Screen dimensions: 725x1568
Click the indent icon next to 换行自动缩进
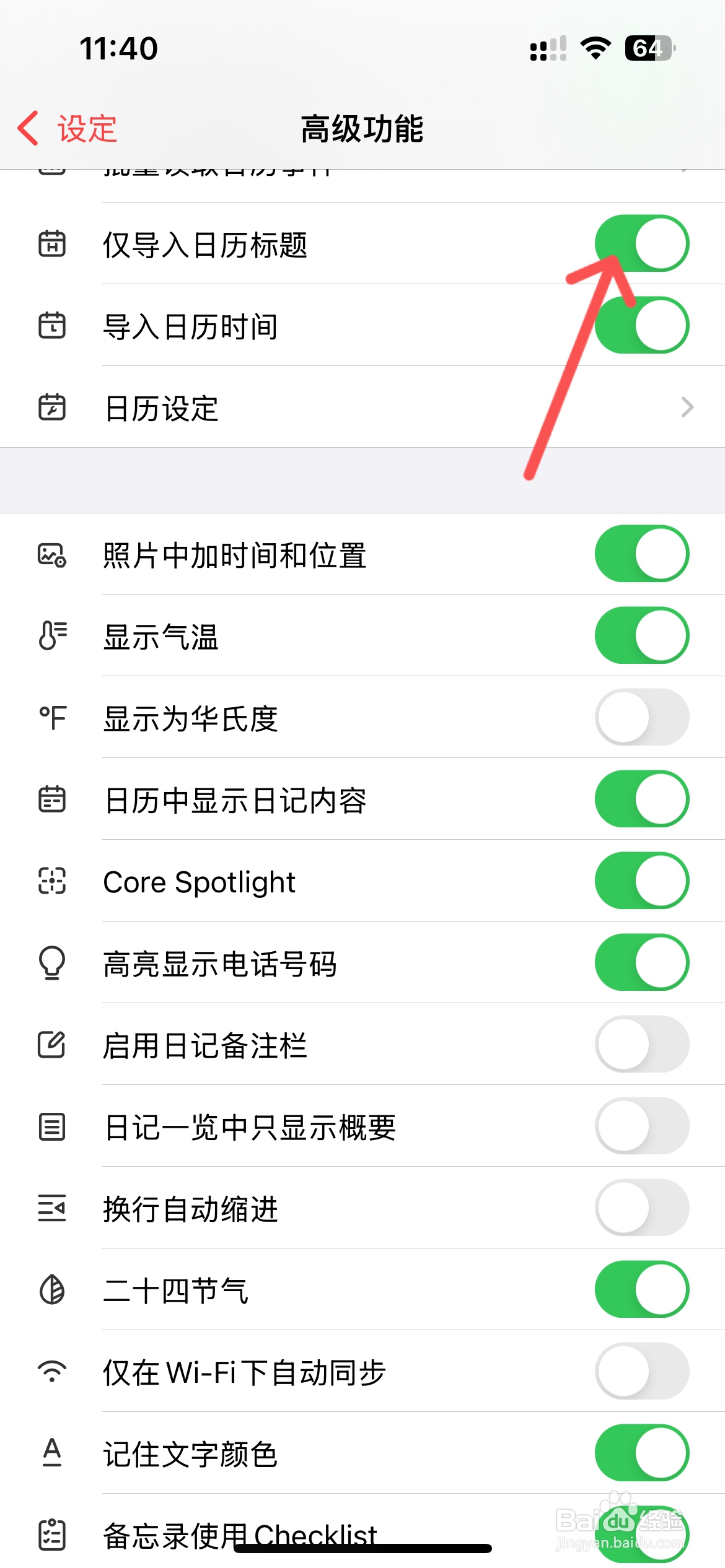(x=53, y=1208)
